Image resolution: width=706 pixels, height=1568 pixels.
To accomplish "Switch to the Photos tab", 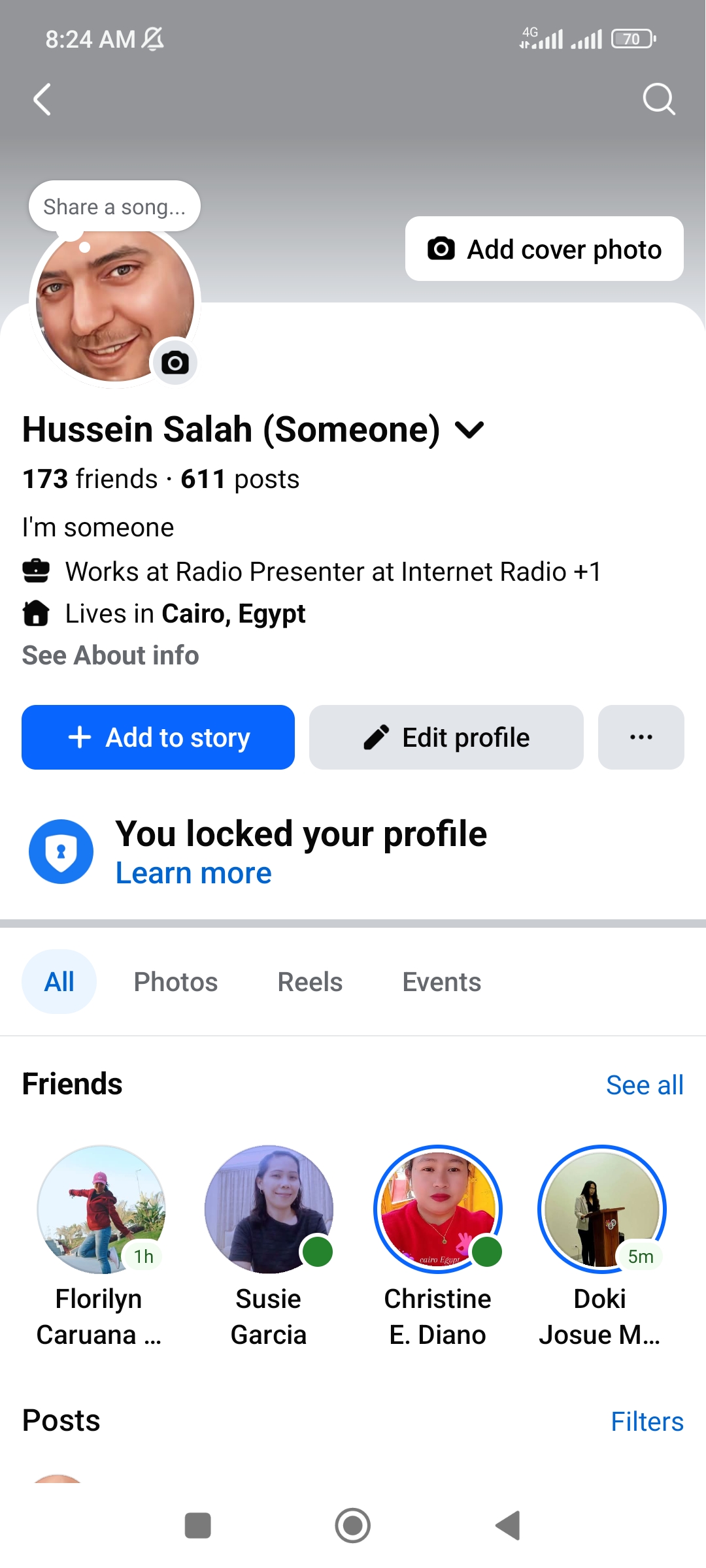I will pos(176,982).
